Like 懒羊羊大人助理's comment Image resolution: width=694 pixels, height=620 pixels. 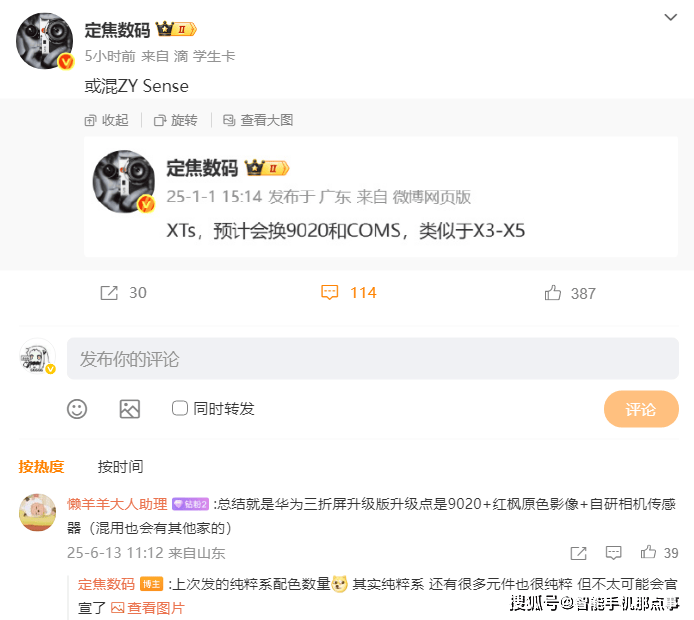648,552
